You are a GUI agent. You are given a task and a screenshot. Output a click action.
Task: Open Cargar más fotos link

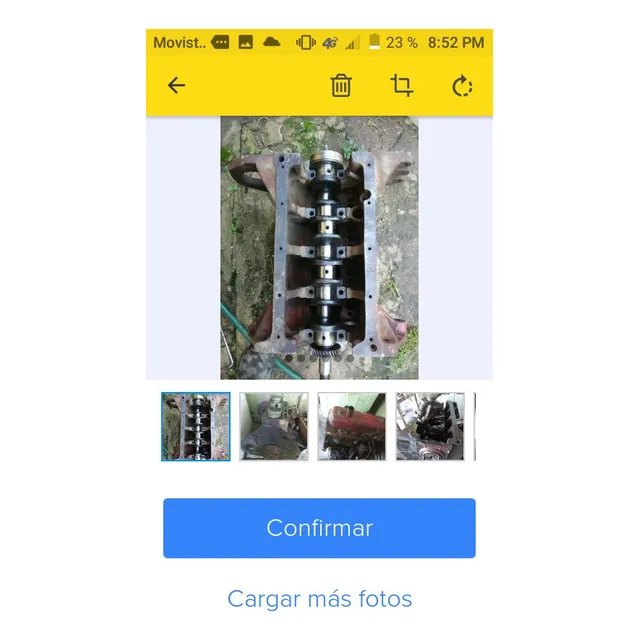tap(319, 599)
